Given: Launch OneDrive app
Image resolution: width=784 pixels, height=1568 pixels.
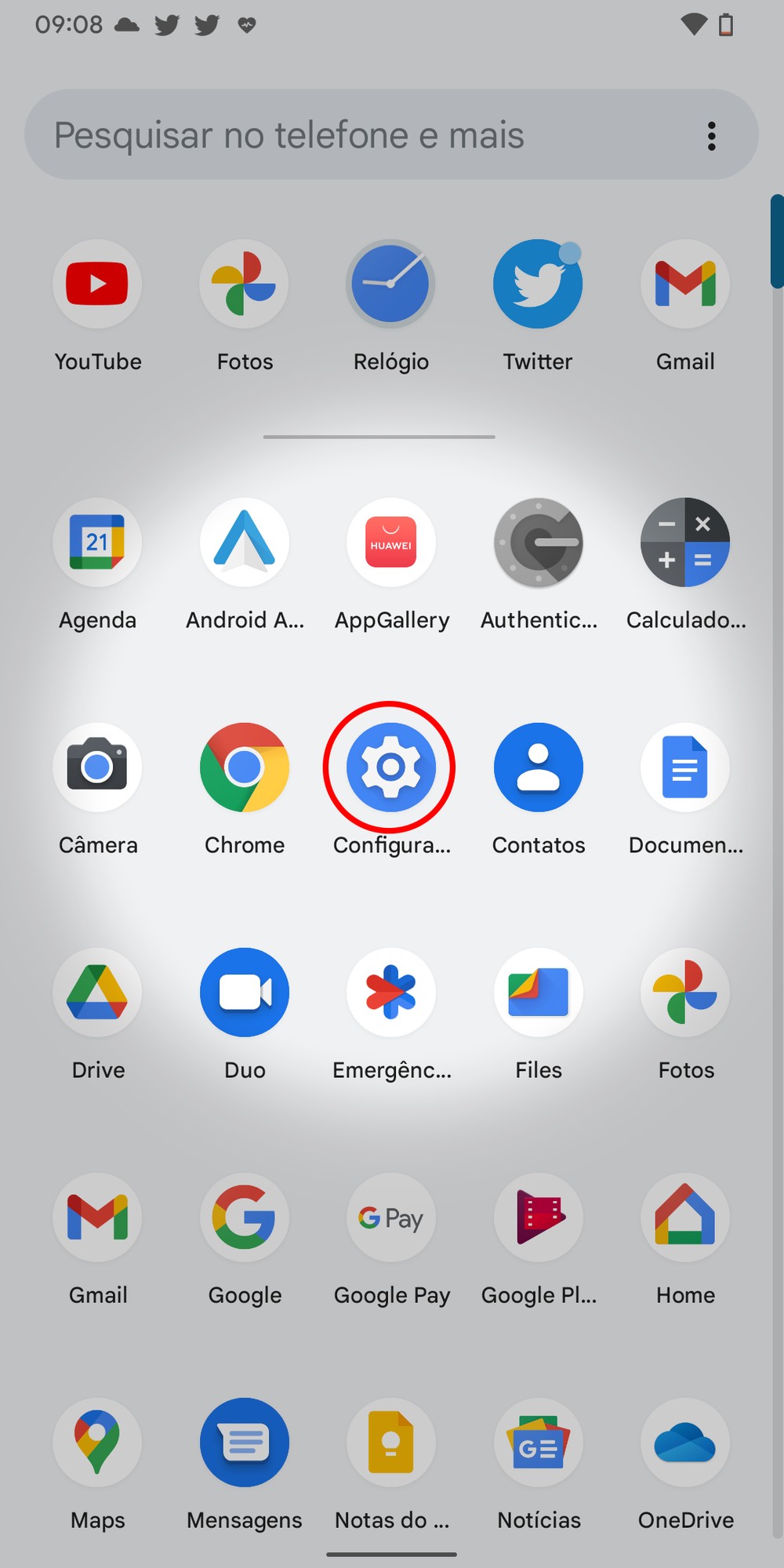Looking at the screenshot, I should (x=685, y=1443).
